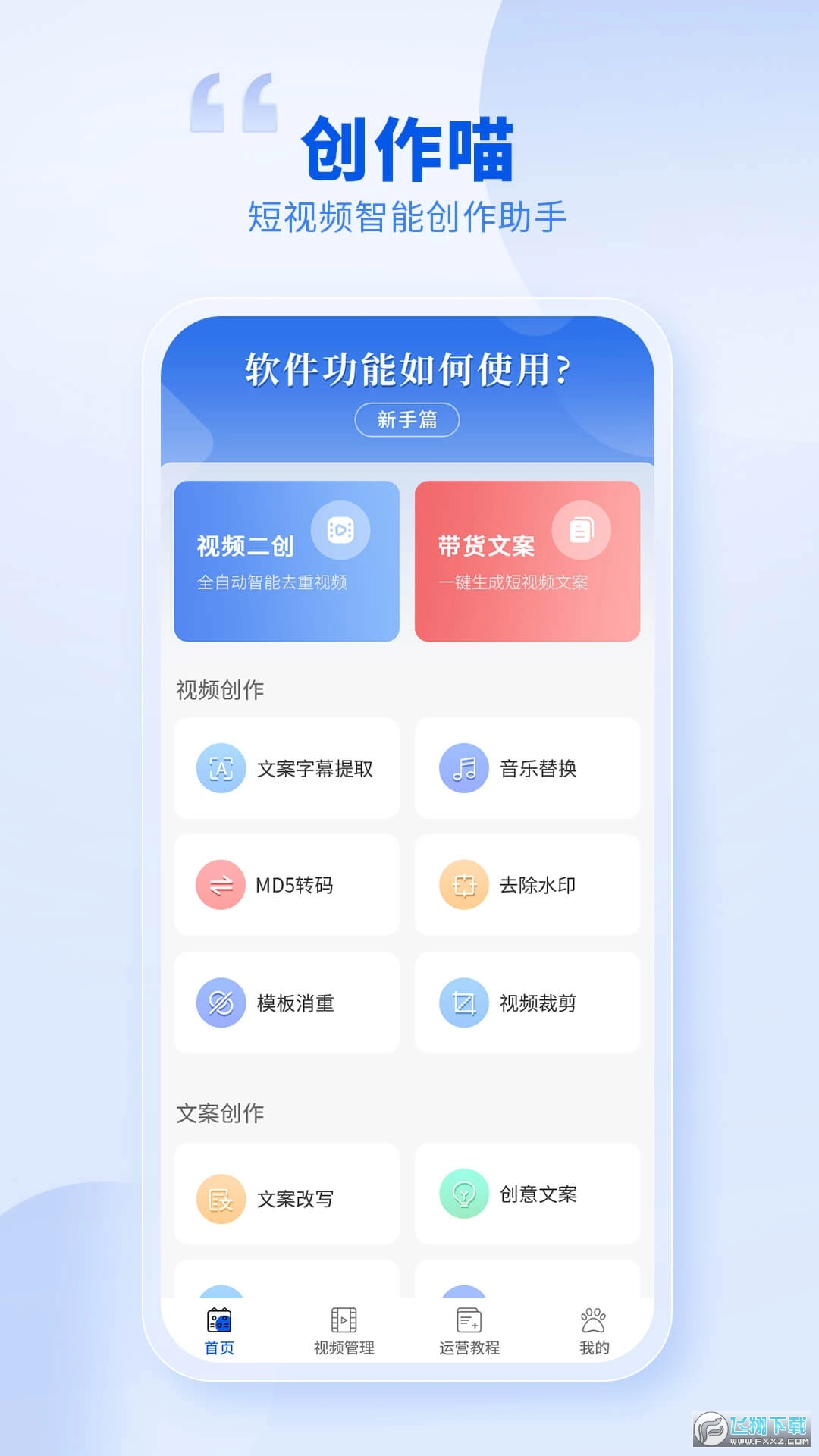Tap the video icon inside 视频二创 card
The width and height of the screenshot is (819, 1456).
coord(340,532)
